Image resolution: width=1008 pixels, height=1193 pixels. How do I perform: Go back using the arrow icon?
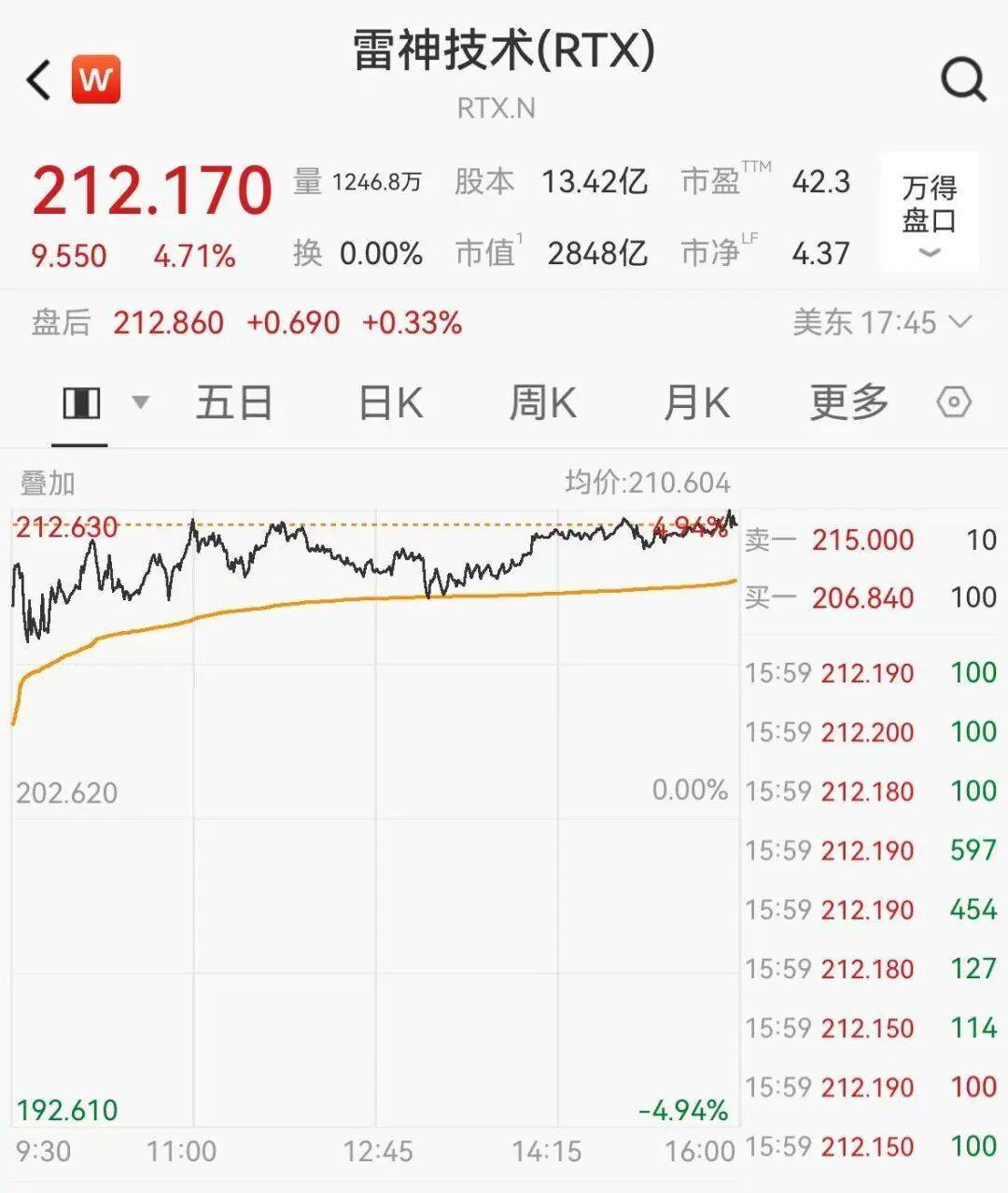pos(39,80)
